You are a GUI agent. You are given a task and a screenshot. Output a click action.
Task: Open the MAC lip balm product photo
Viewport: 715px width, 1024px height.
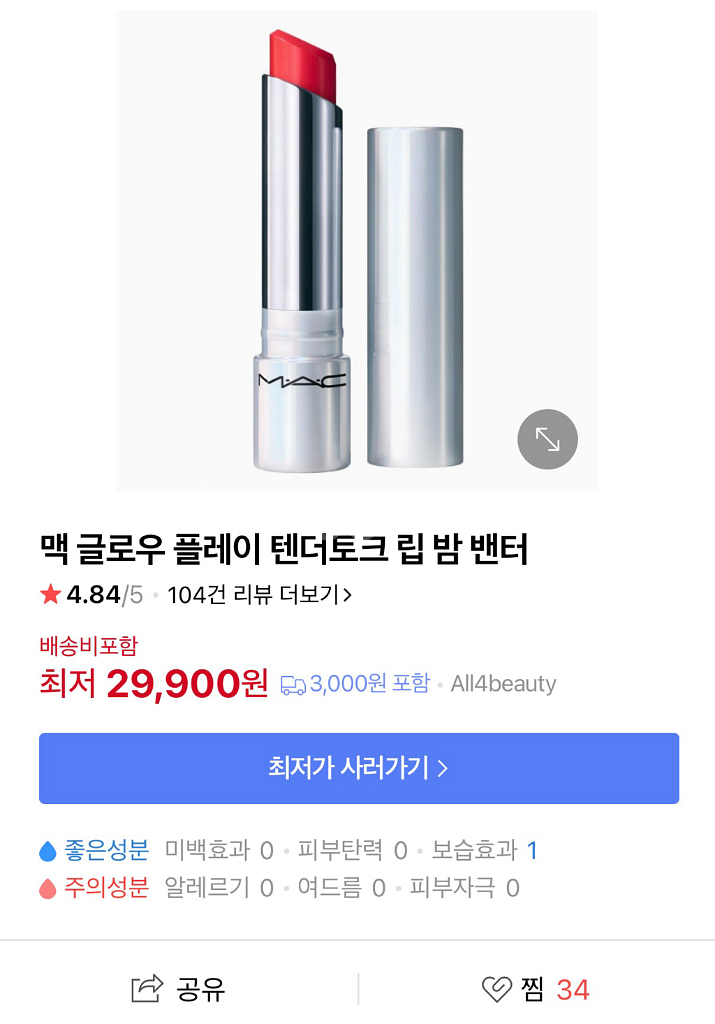pos(357,250)
